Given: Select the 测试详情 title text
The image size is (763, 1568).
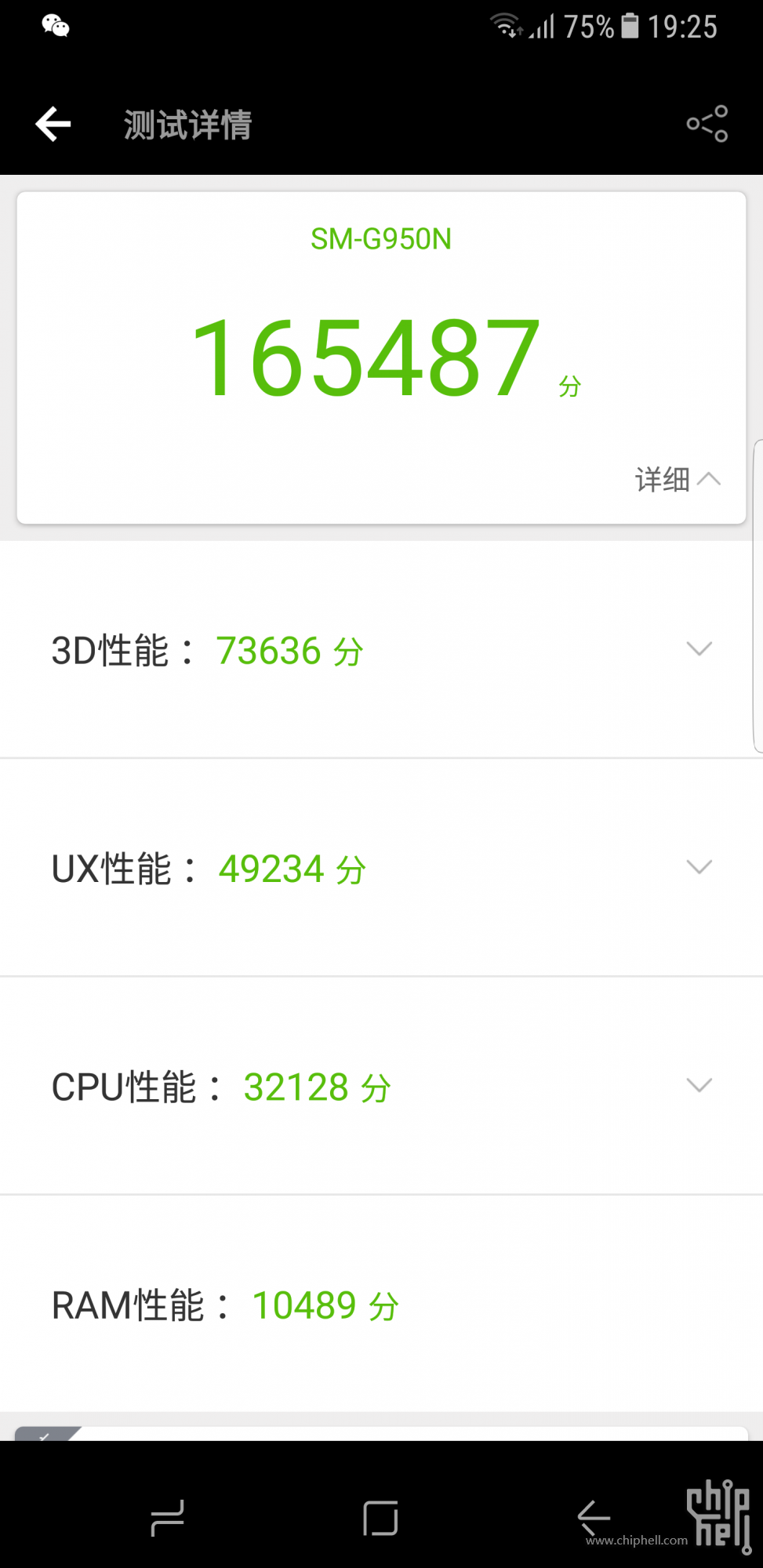Looking at the screenshot, I should tap(187, 125).
